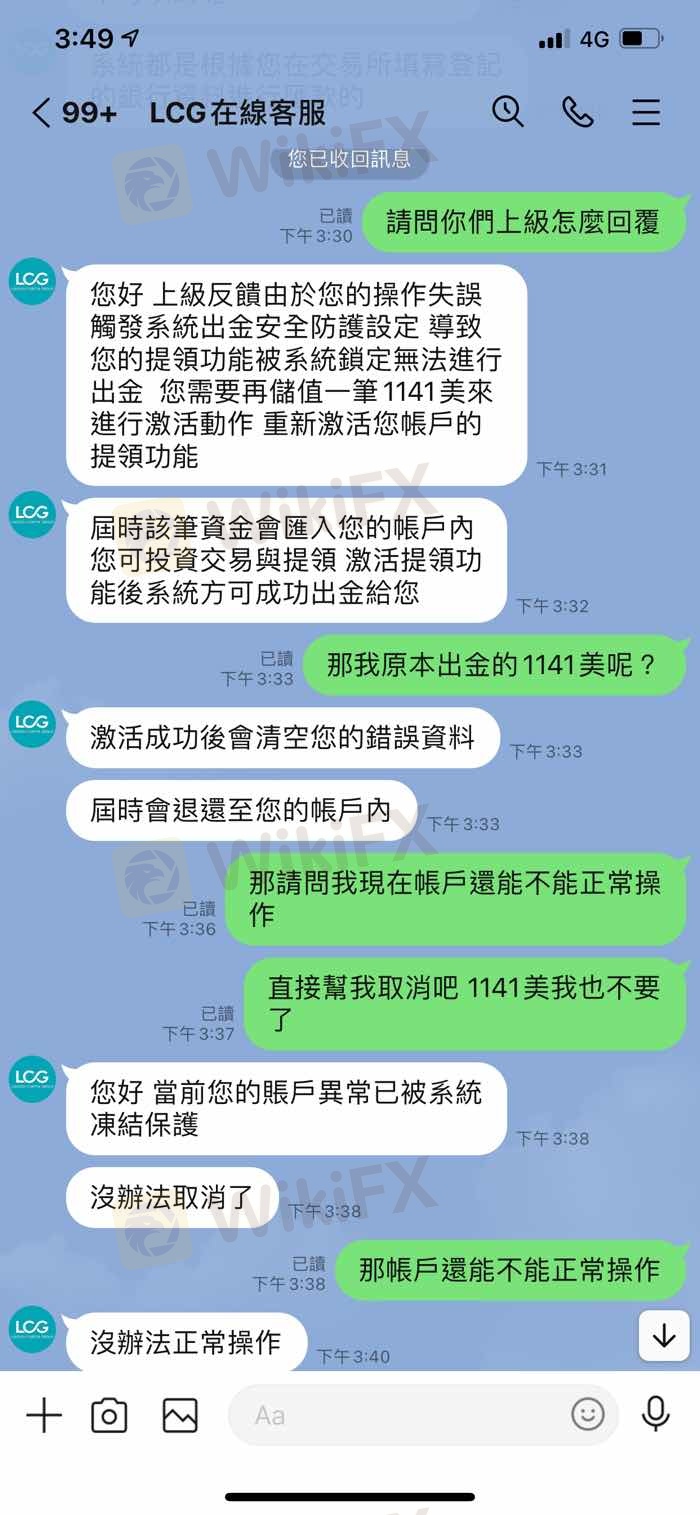
Task: Start a voice call with LCG在線客服
Action: click(x=577, y=112)
